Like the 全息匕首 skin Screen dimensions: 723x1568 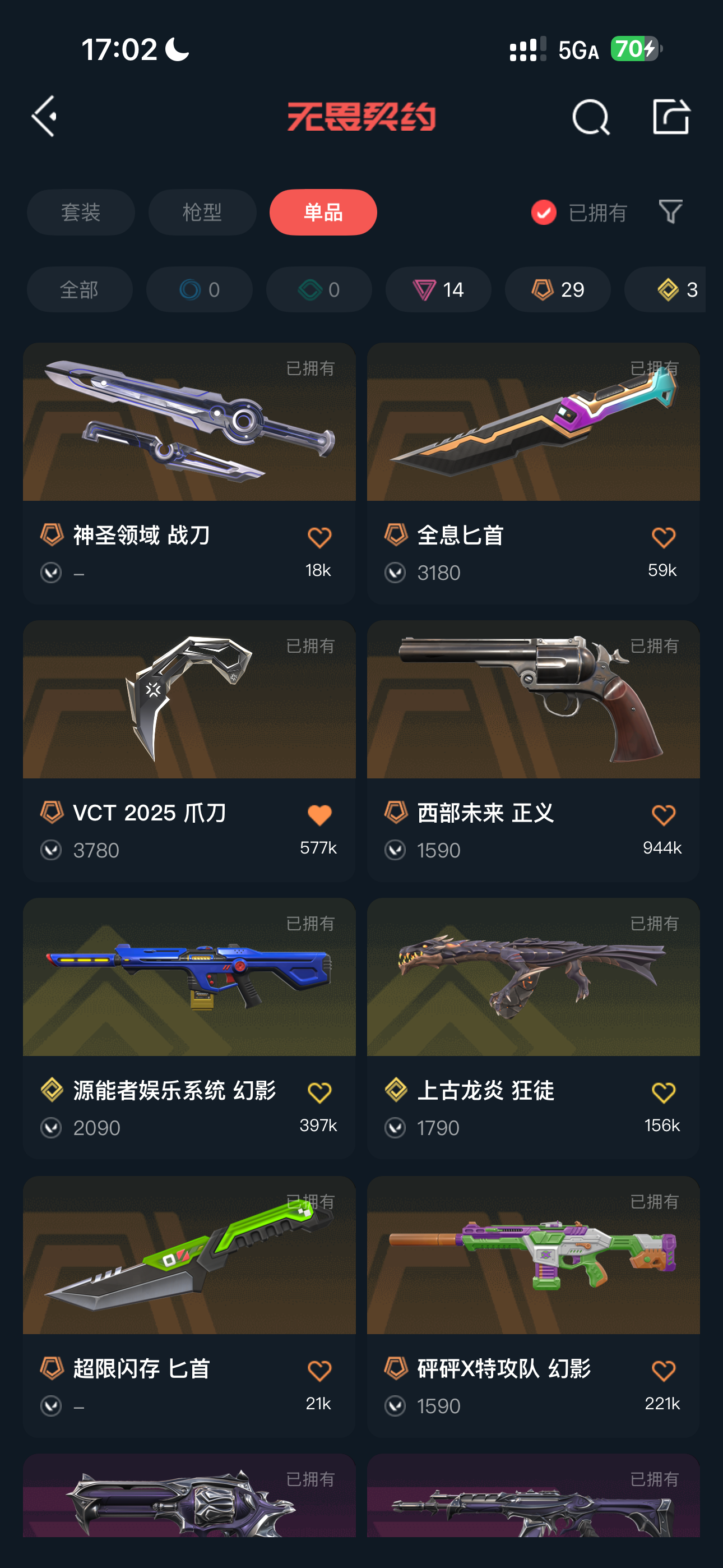(662, 538)
